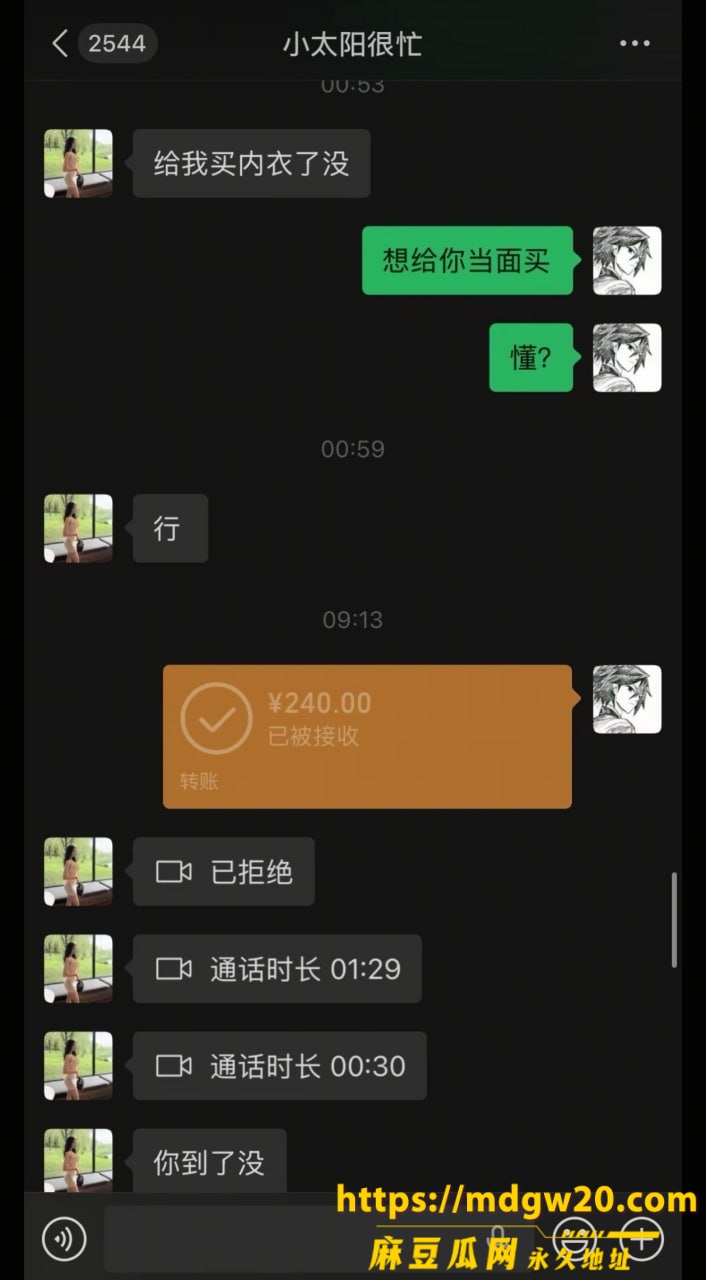Open the ¥240.00 transfer message
This screenshot has height=1280, width=706.
click(368, 736)
